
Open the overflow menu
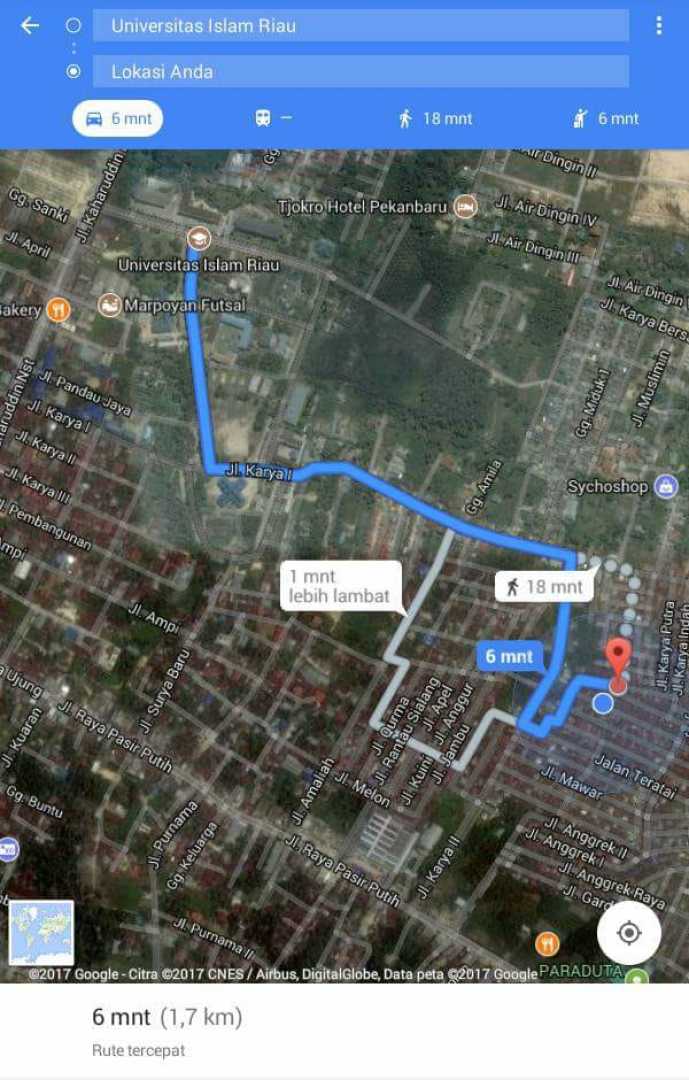point(658,26)
